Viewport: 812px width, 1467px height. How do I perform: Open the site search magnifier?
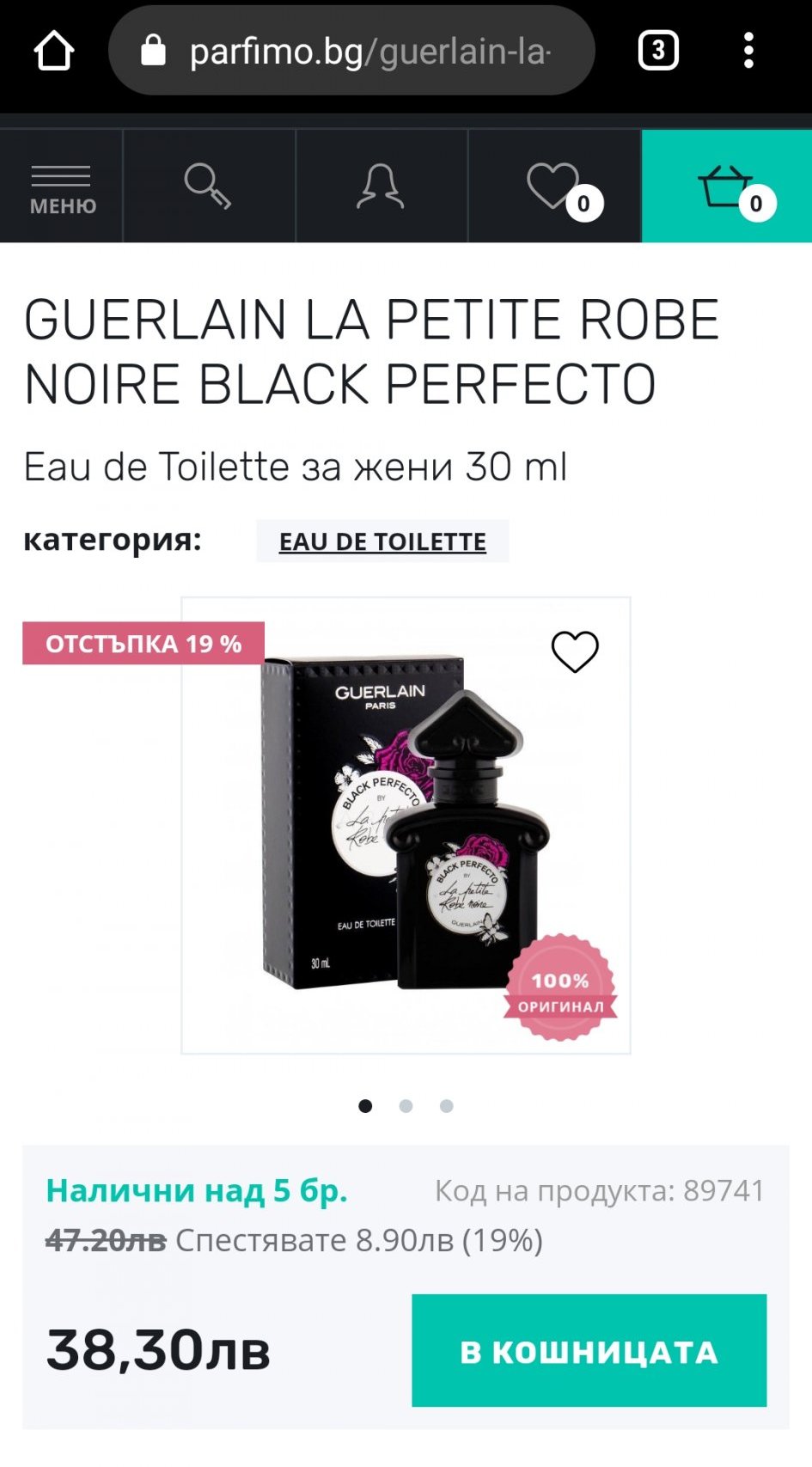pyautogui.click(x=209, y=186)
